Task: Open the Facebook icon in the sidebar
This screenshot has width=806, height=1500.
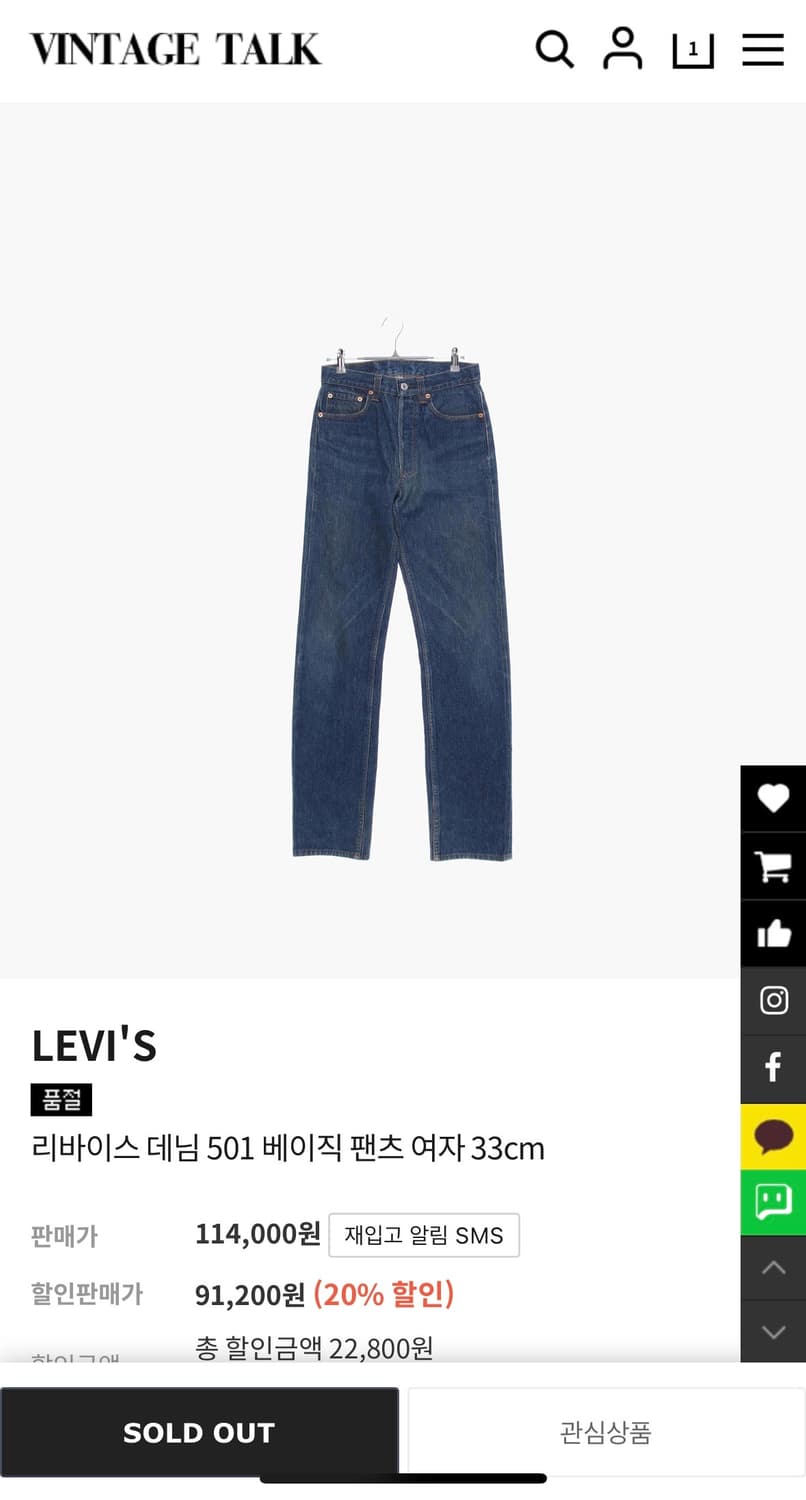Action: coord(773,1068)
